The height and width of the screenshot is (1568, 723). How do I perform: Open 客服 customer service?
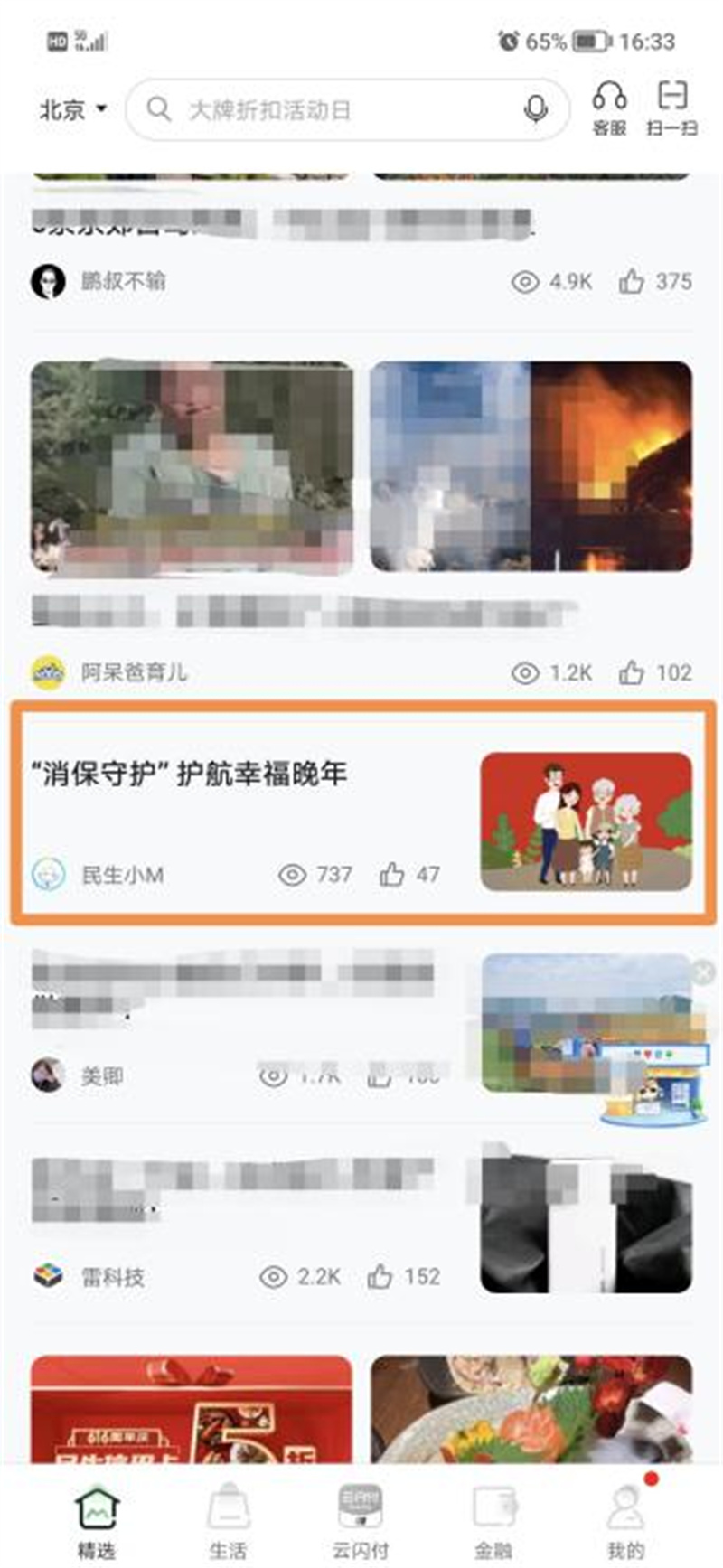[x=609, y=108]
